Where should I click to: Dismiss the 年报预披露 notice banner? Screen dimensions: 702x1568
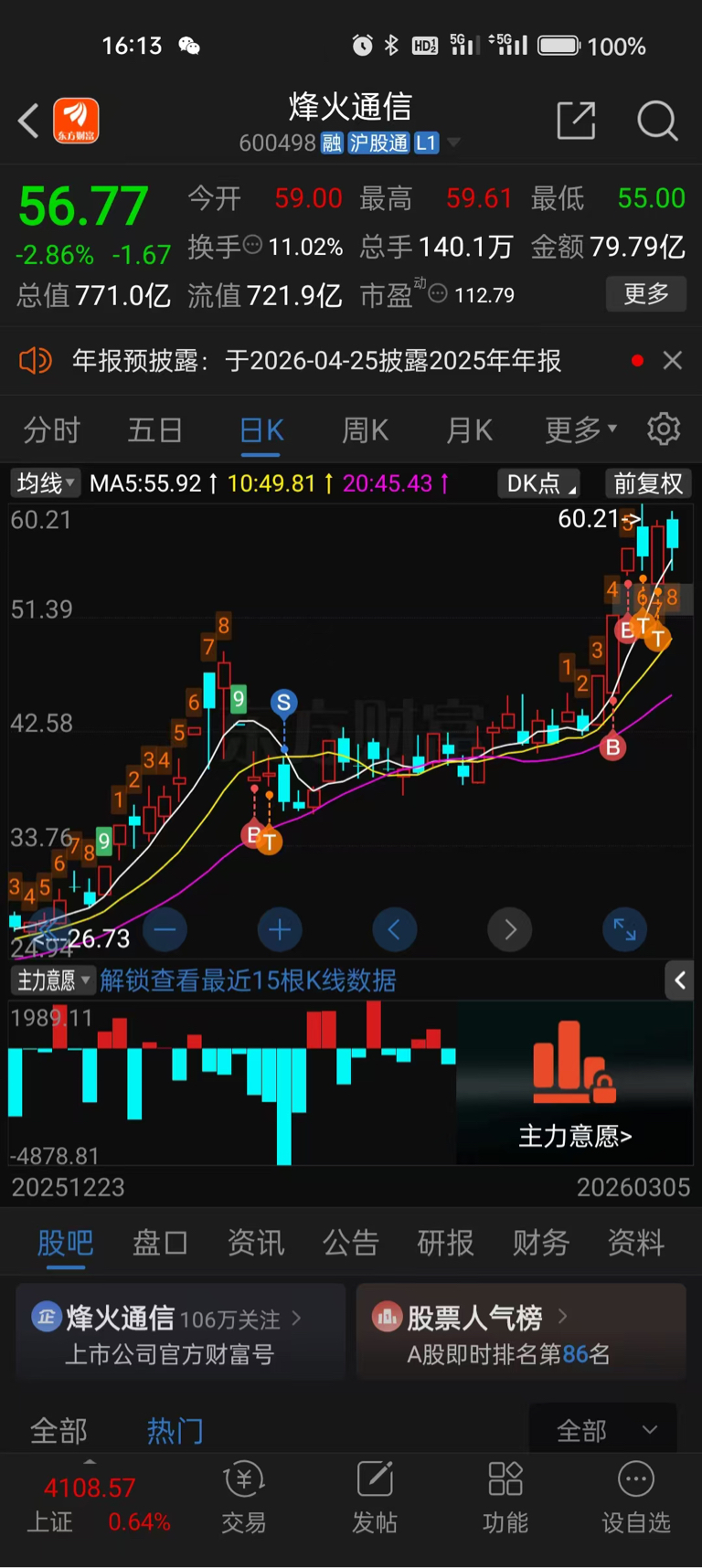[x=673, y=361]
